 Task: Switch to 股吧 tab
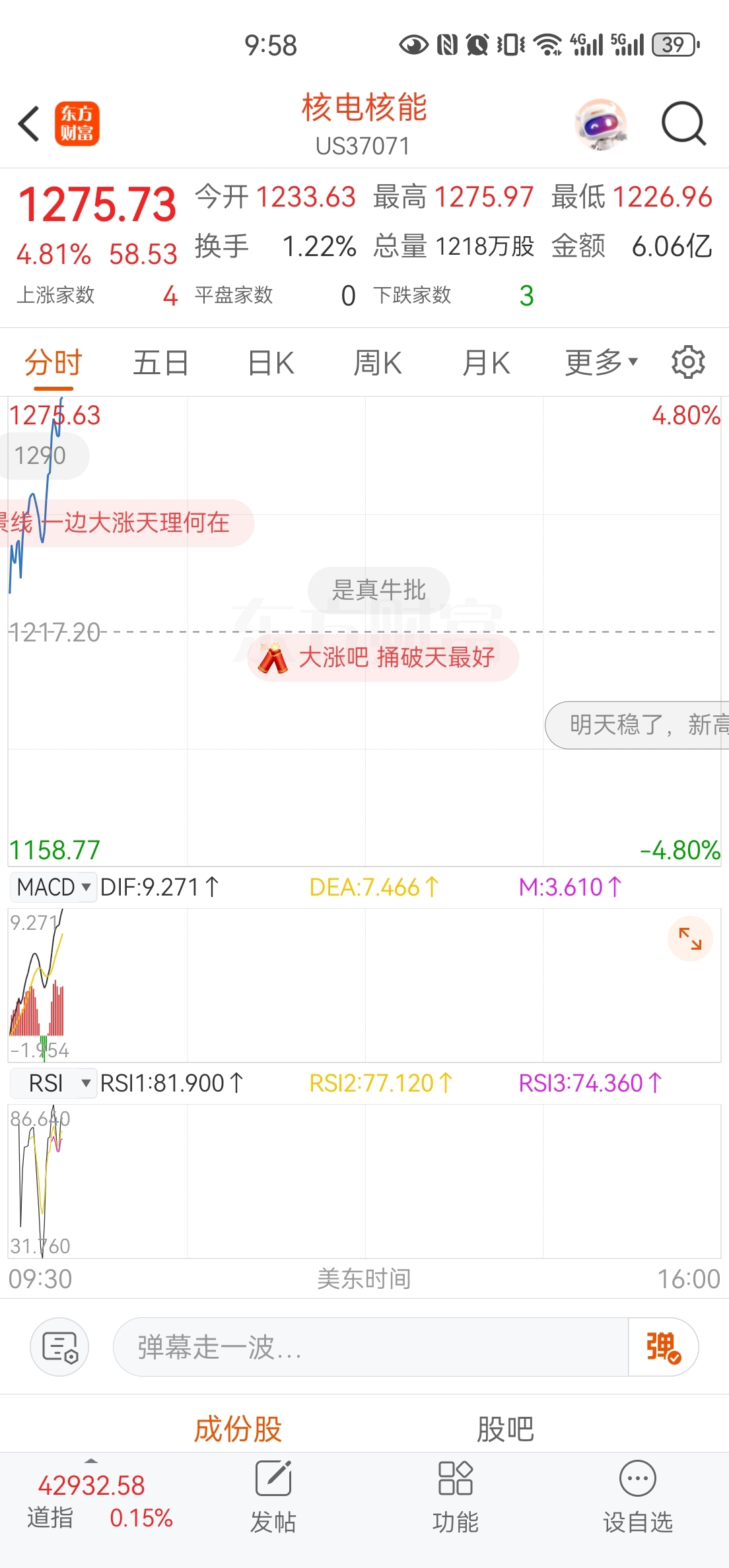click(x=505, y=1429)
